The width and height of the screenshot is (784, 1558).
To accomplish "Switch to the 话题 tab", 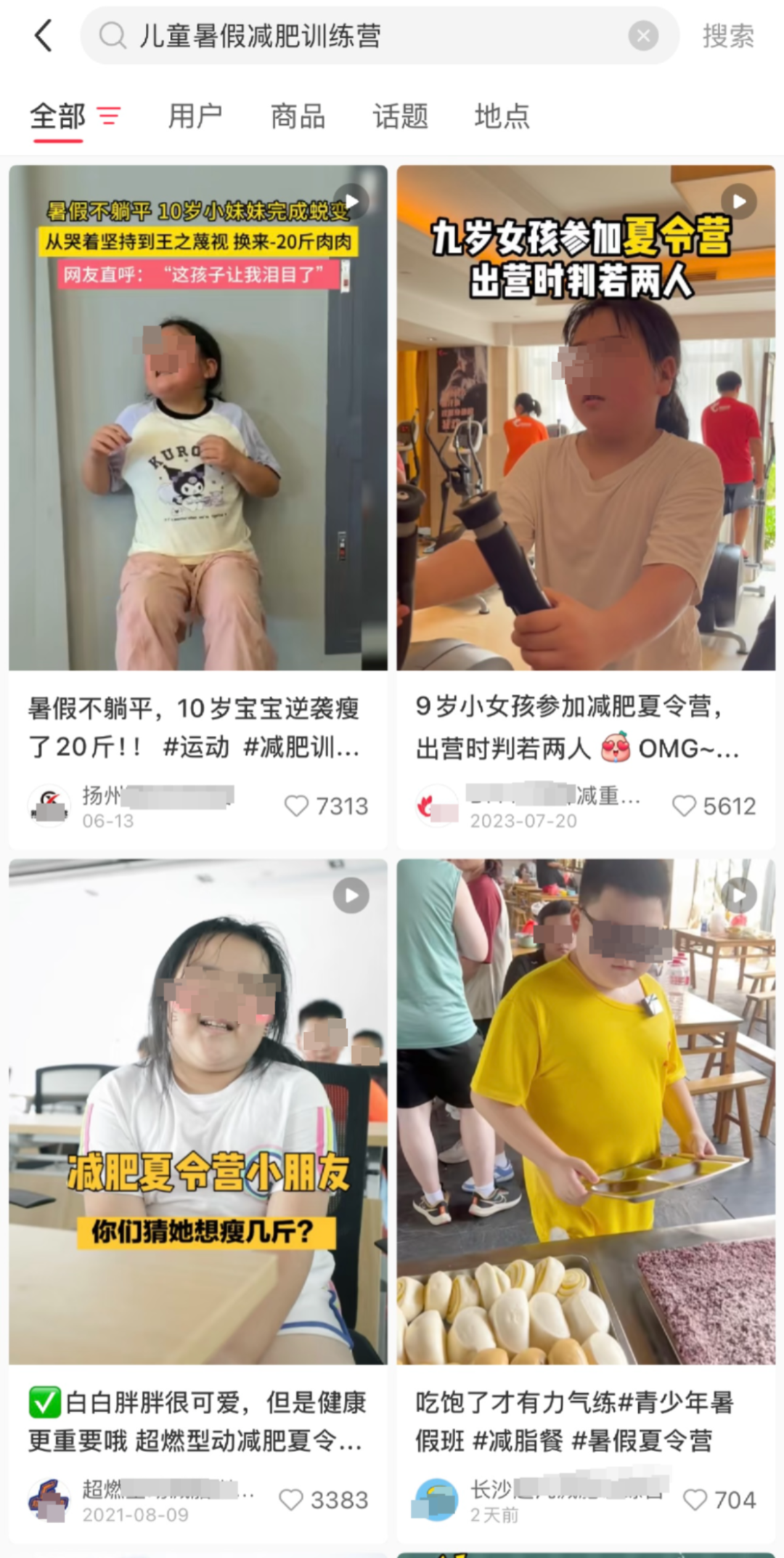I will 400,116.
